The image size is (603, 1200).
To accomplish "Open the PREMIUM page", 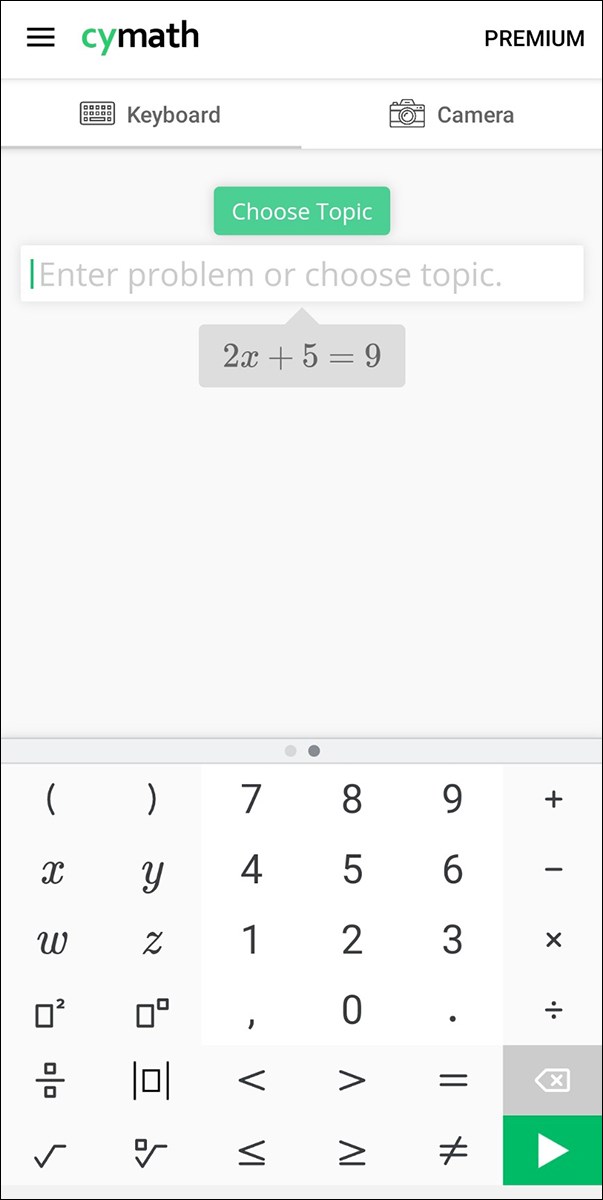I will (x=534, y=39).
